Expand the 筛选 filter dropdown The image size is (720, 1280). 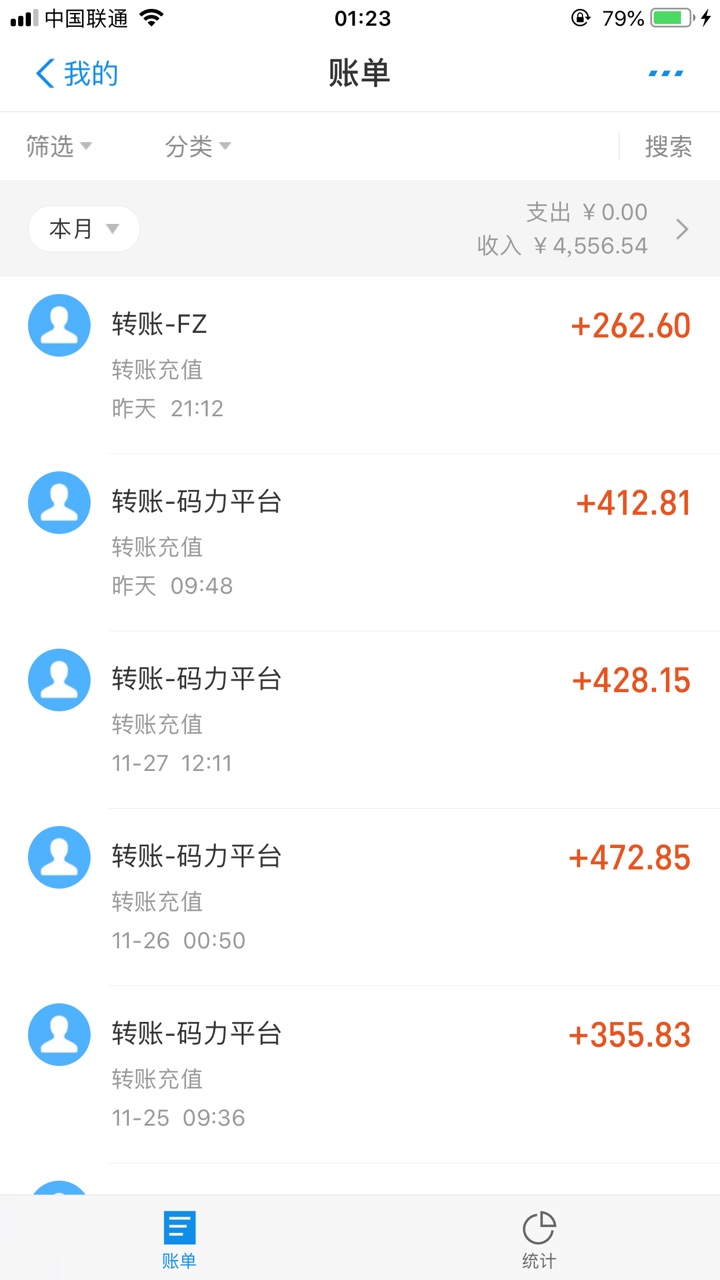coord(59,147)
